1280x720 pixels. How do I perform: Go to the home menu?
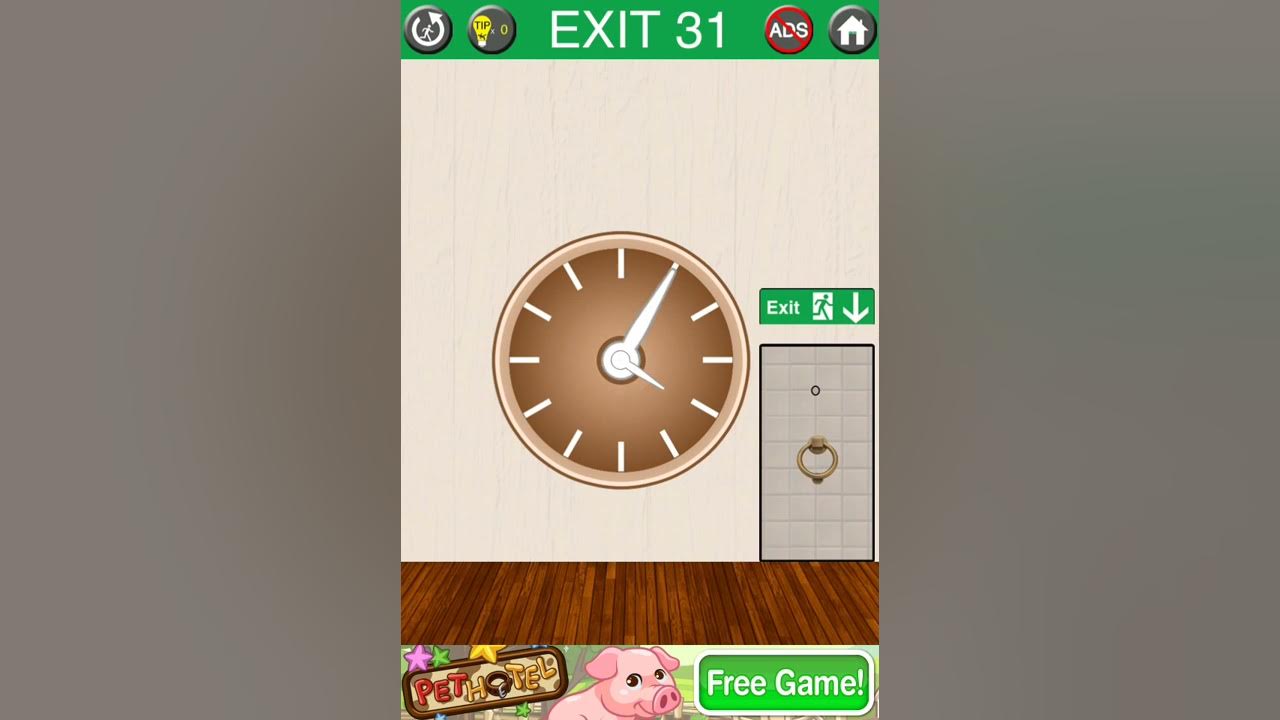point(852,30)
